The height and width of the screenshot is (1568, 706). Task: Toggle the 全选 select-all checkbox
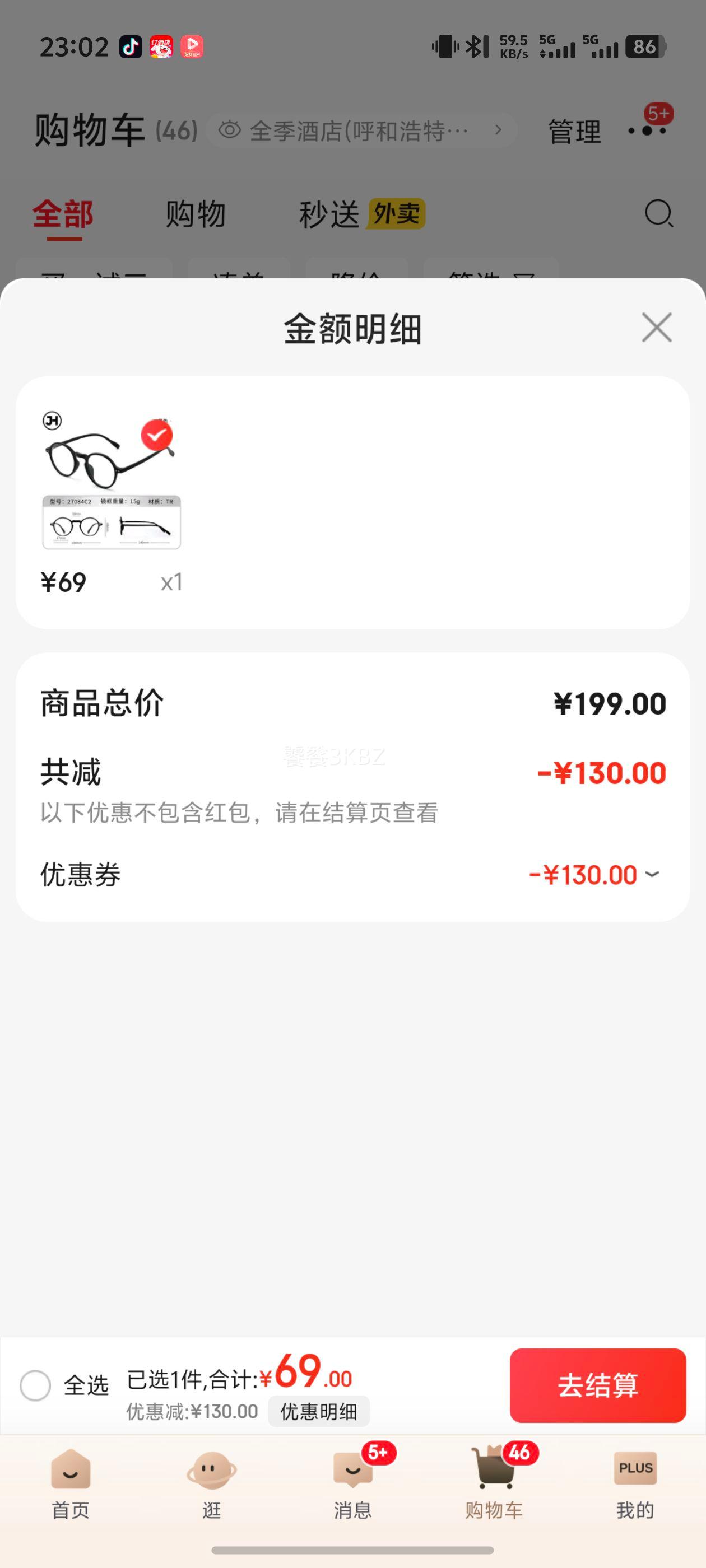35,1385
